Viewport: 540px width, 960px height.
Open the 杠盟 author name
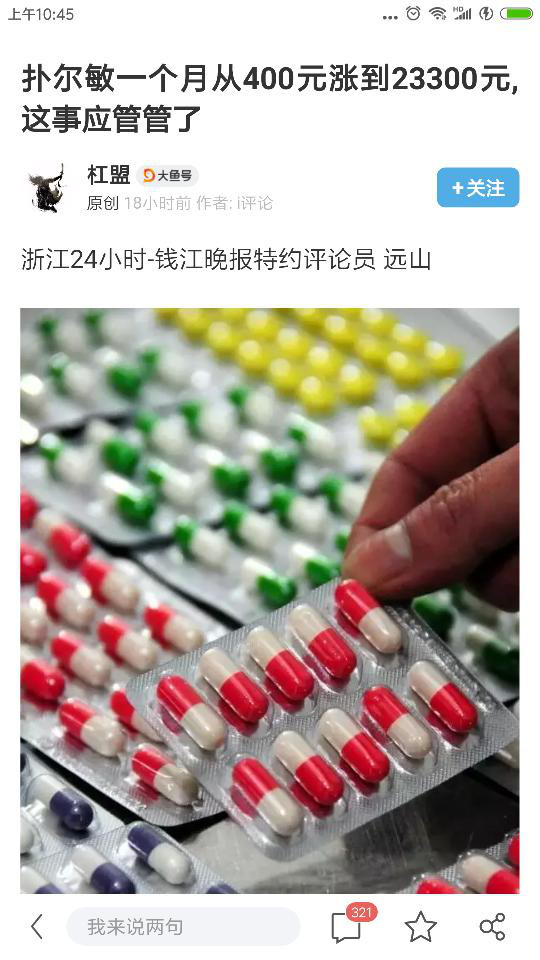[108, 175]
